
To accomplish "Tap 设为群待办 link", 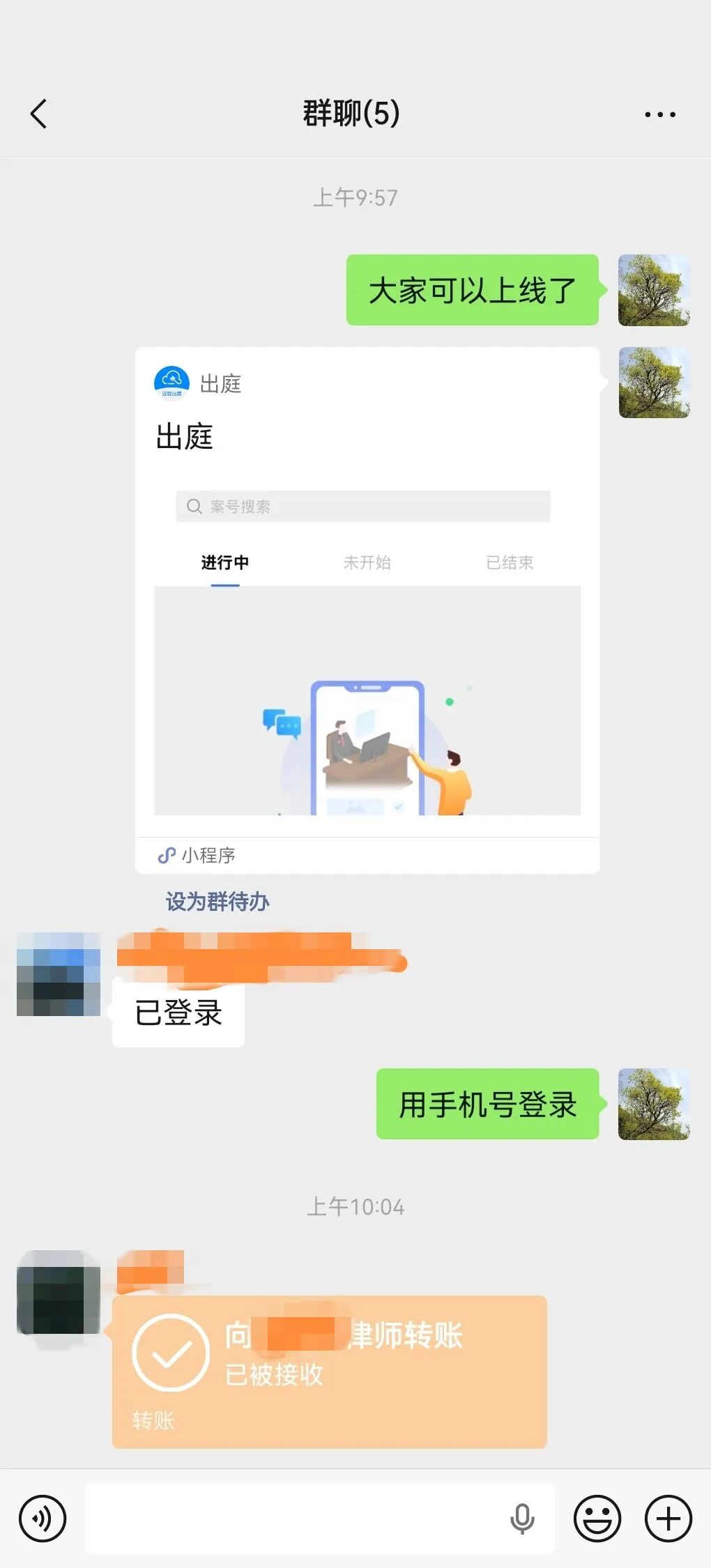I will 217,901.
